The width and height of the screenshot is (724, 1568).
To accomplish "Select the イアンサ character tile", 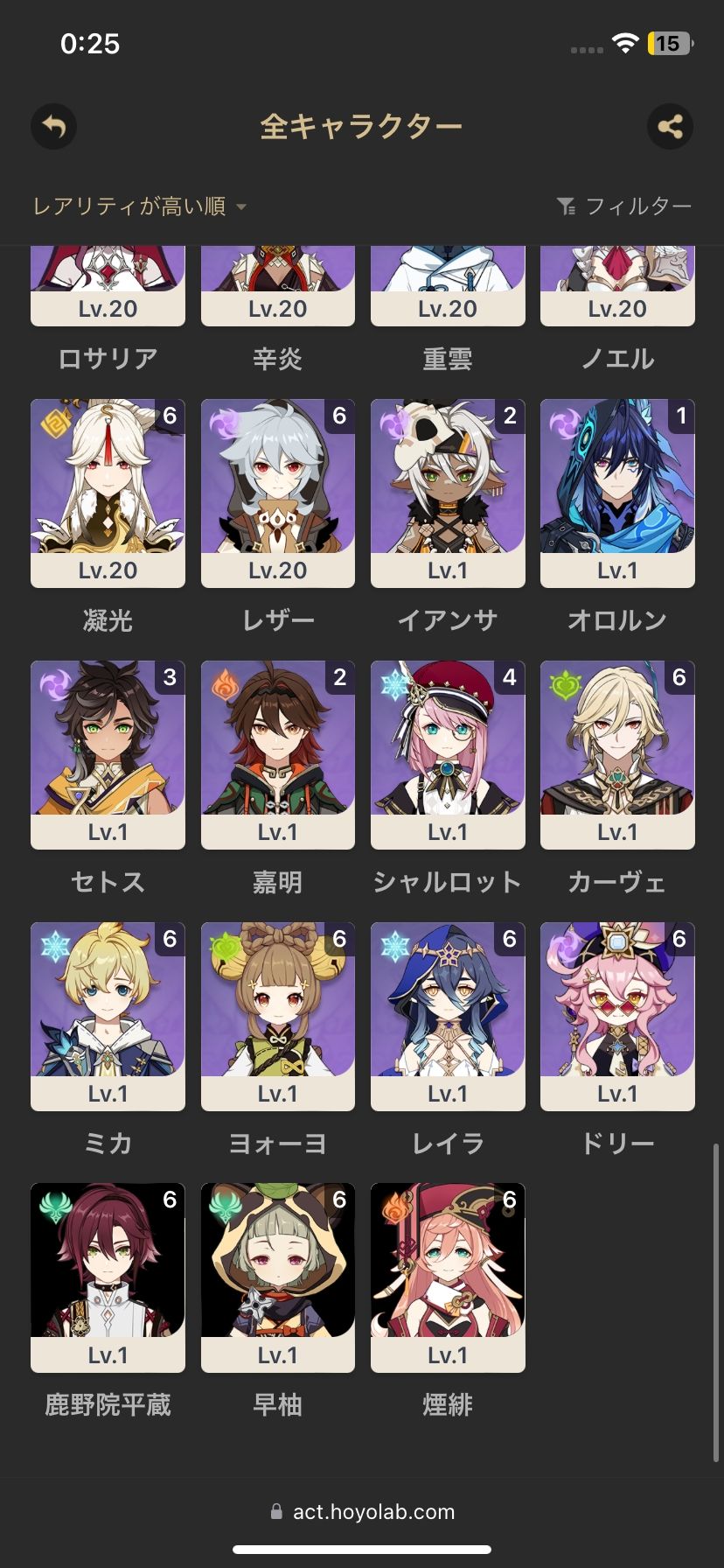I will coord(448,493).
